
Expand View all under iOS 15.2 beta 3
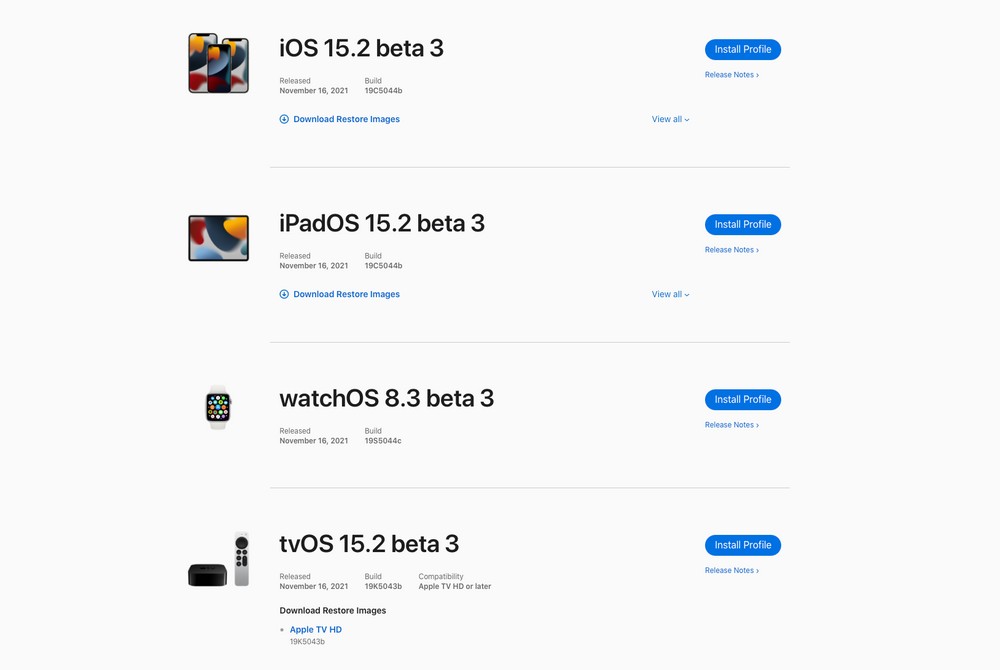tap(670, 119)
